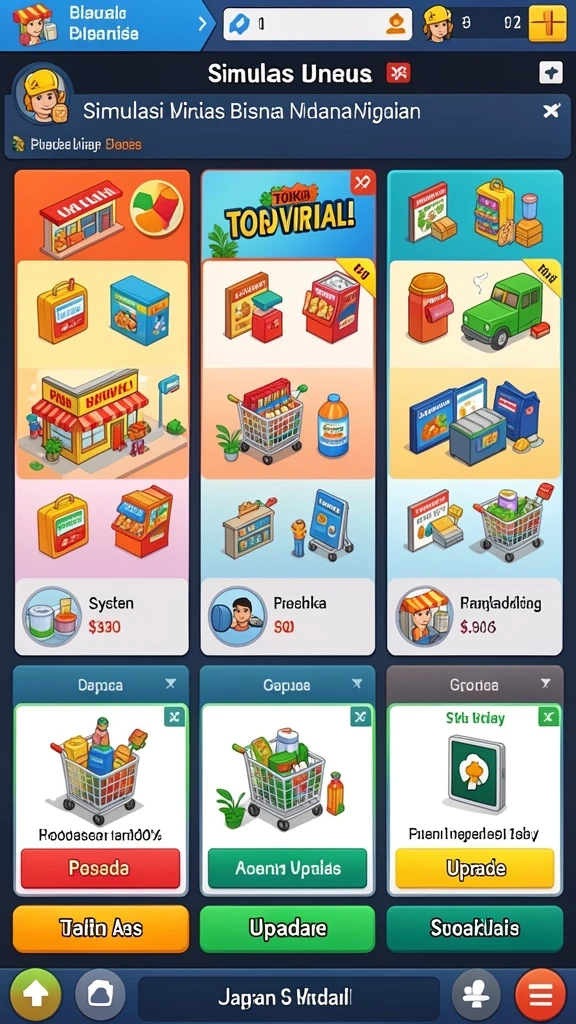
Task: Tap the yellow plus button in top bar
Action: point(547,24)
